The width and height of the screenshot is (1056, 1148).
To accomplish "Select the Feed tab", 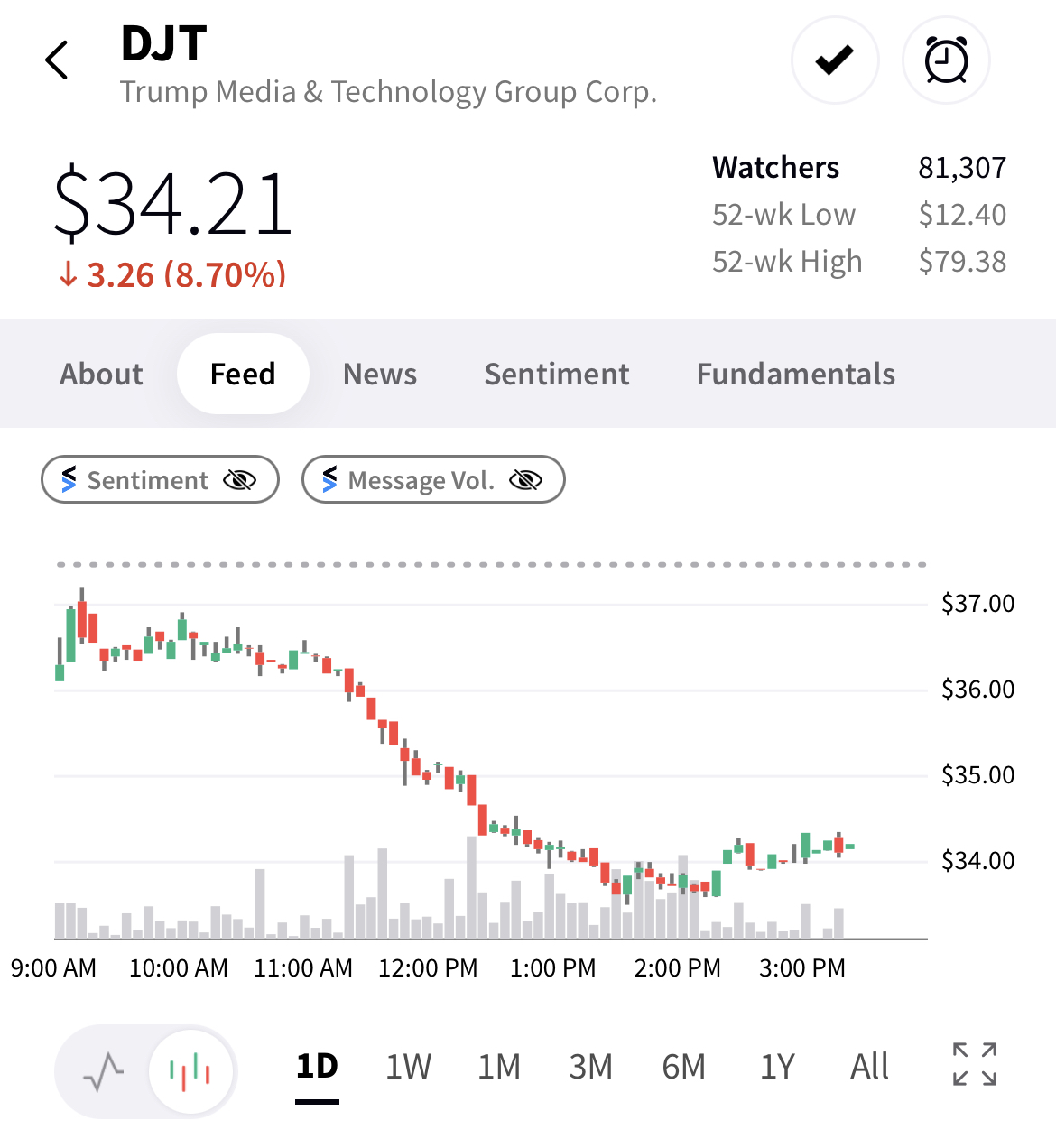I will point(243,374).
